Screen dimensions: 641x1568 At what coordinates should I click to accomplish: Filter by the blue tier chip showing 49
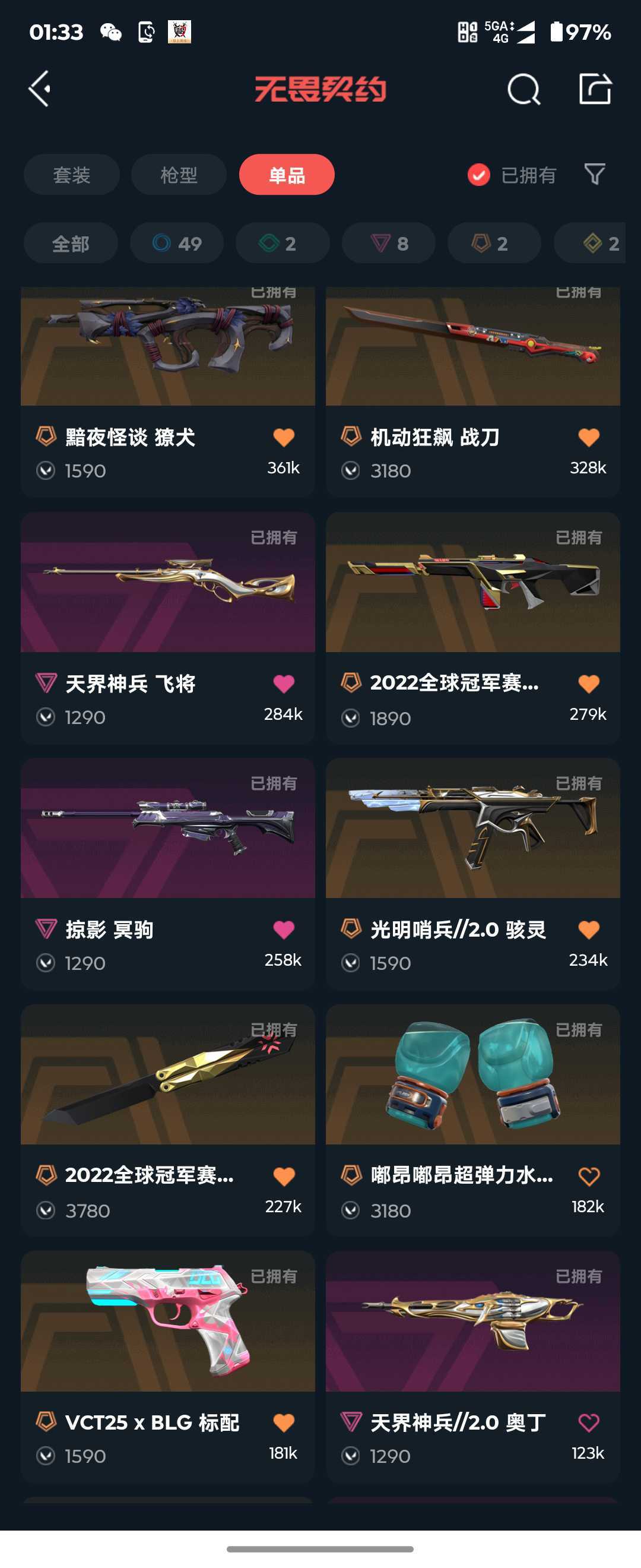176,244
